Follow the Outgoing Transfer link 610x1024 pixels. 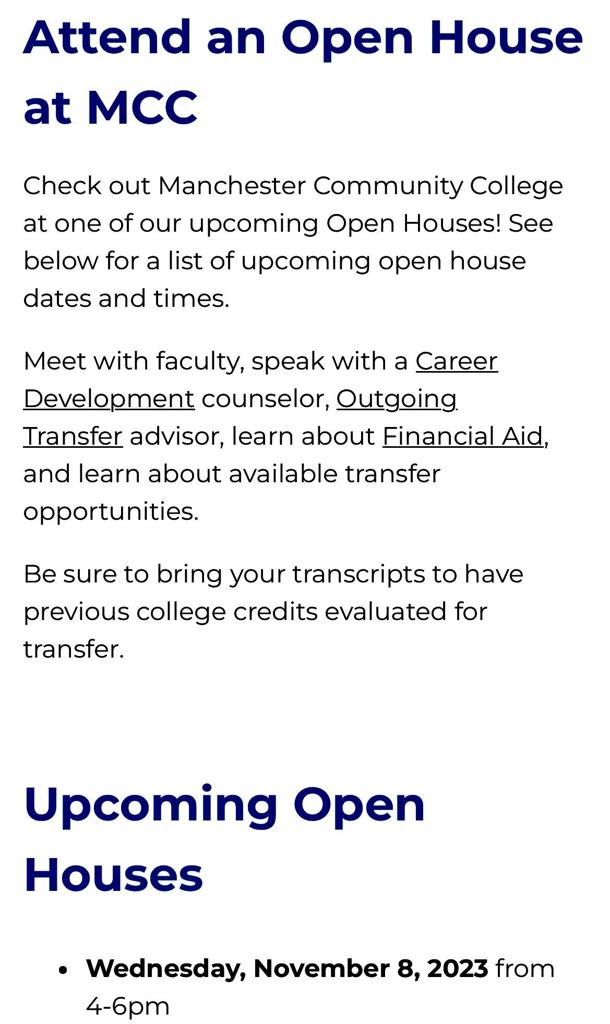(x=396, y=399)
